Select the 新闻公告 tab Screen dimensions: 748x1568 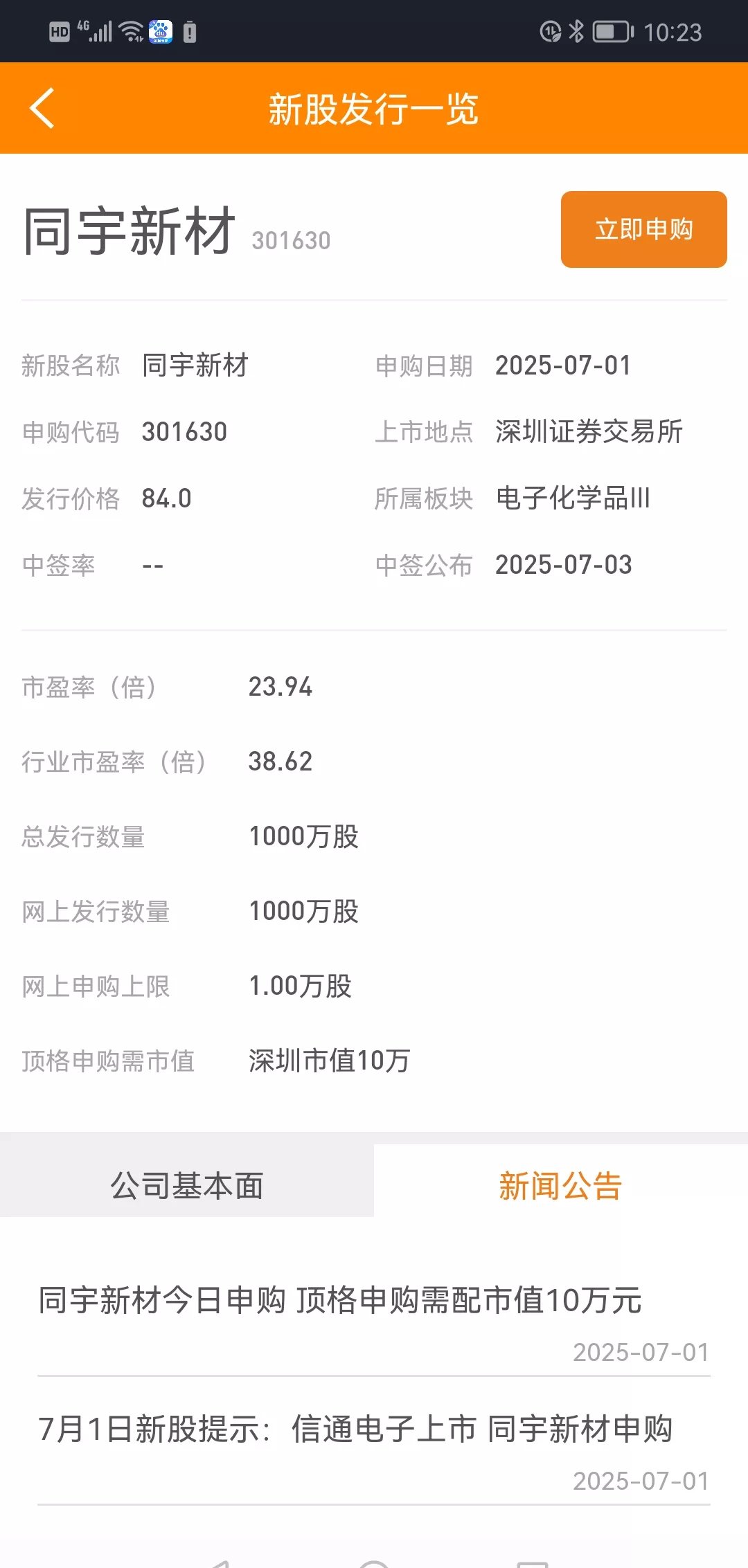[561, 1186]
